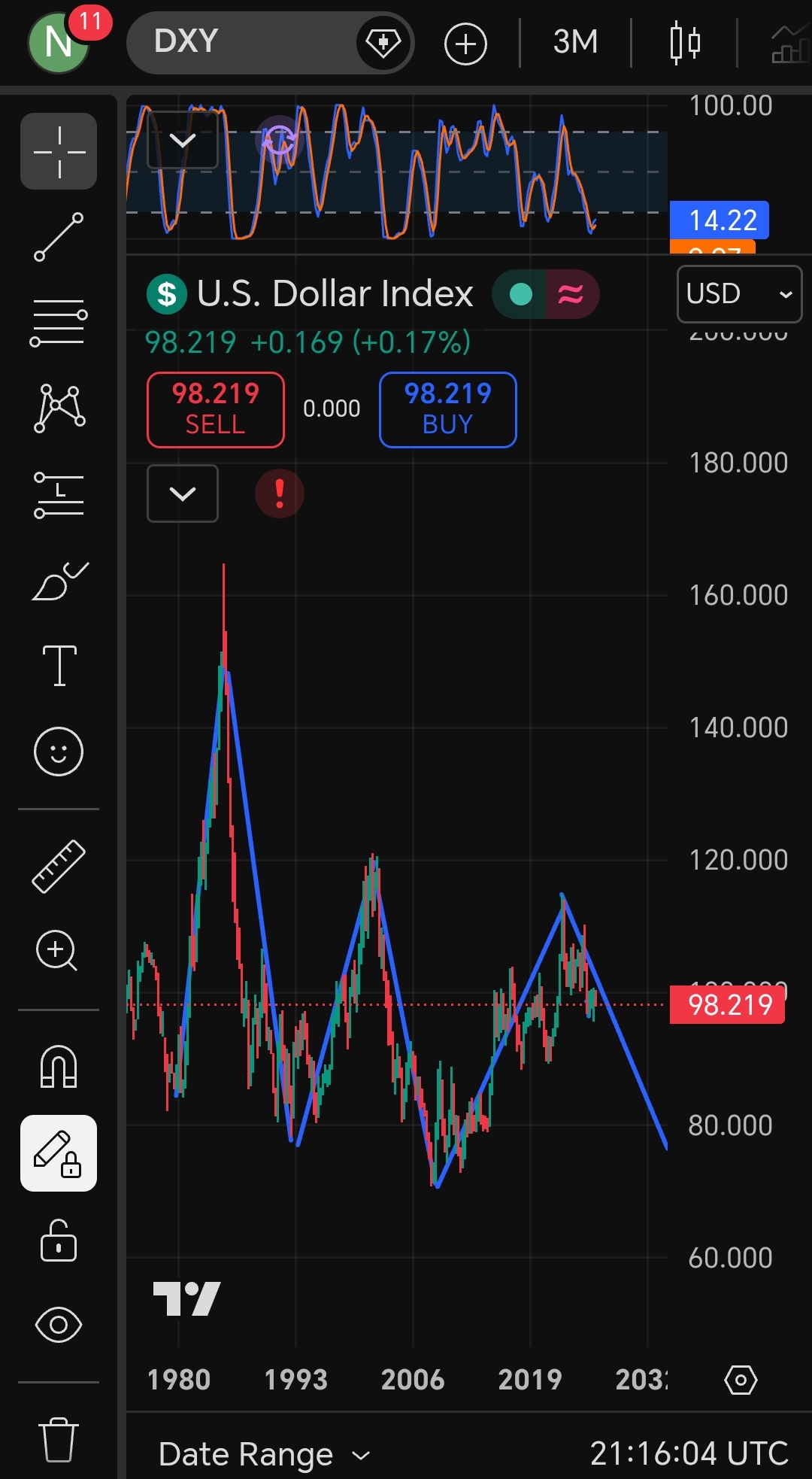
Task: Open the candlestick chart type selector
Action: (685, 43)
